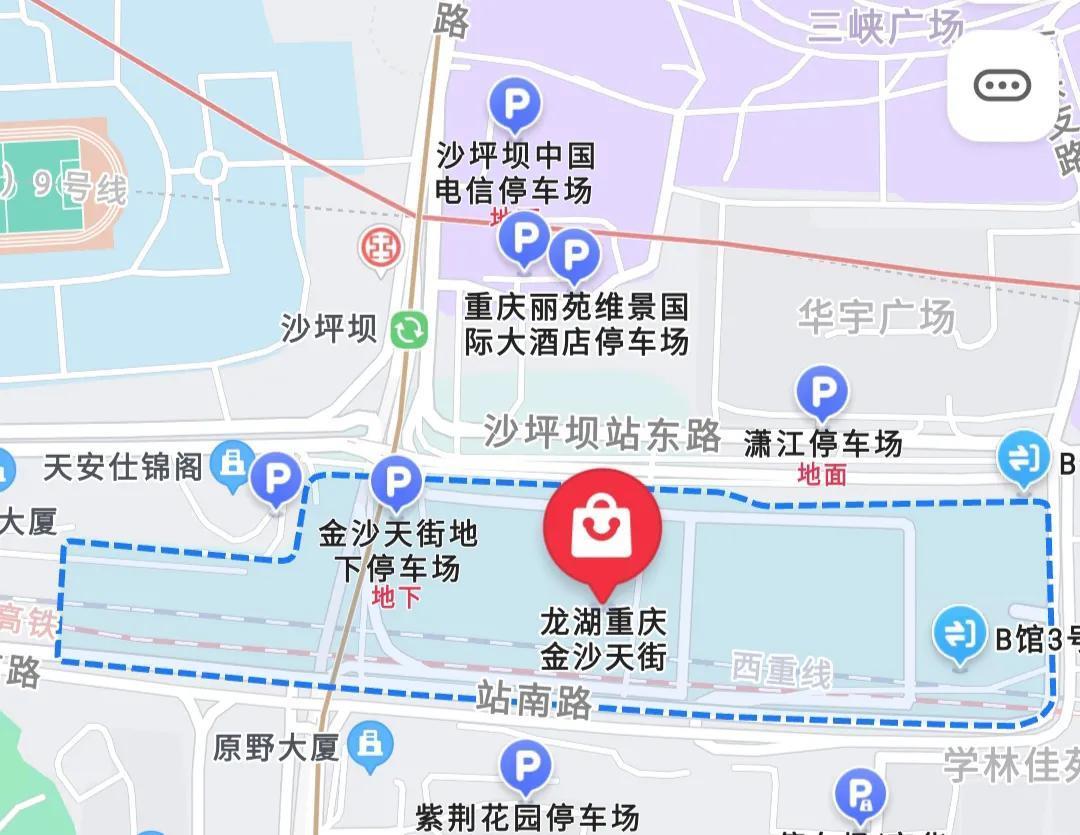Open the 潇江停车场 parking marker
The width and height of the screenshot is (1080, 835).
click(x=822, y=391)
